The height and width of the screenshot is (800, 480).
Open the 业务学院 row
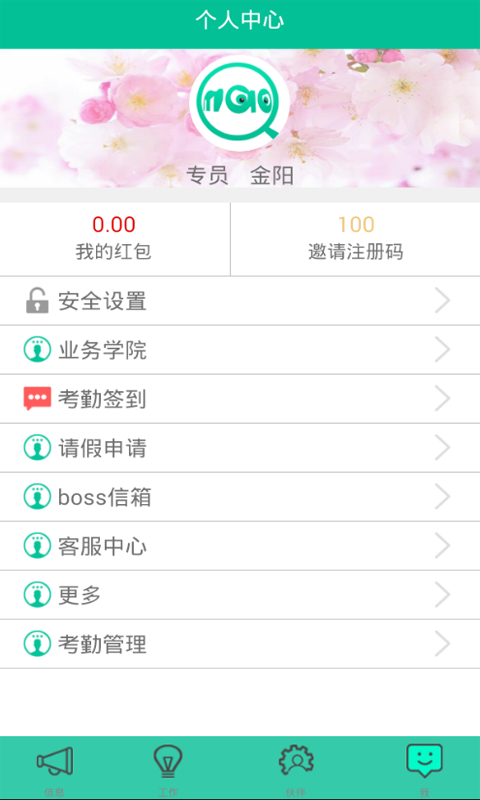(240, 350)
